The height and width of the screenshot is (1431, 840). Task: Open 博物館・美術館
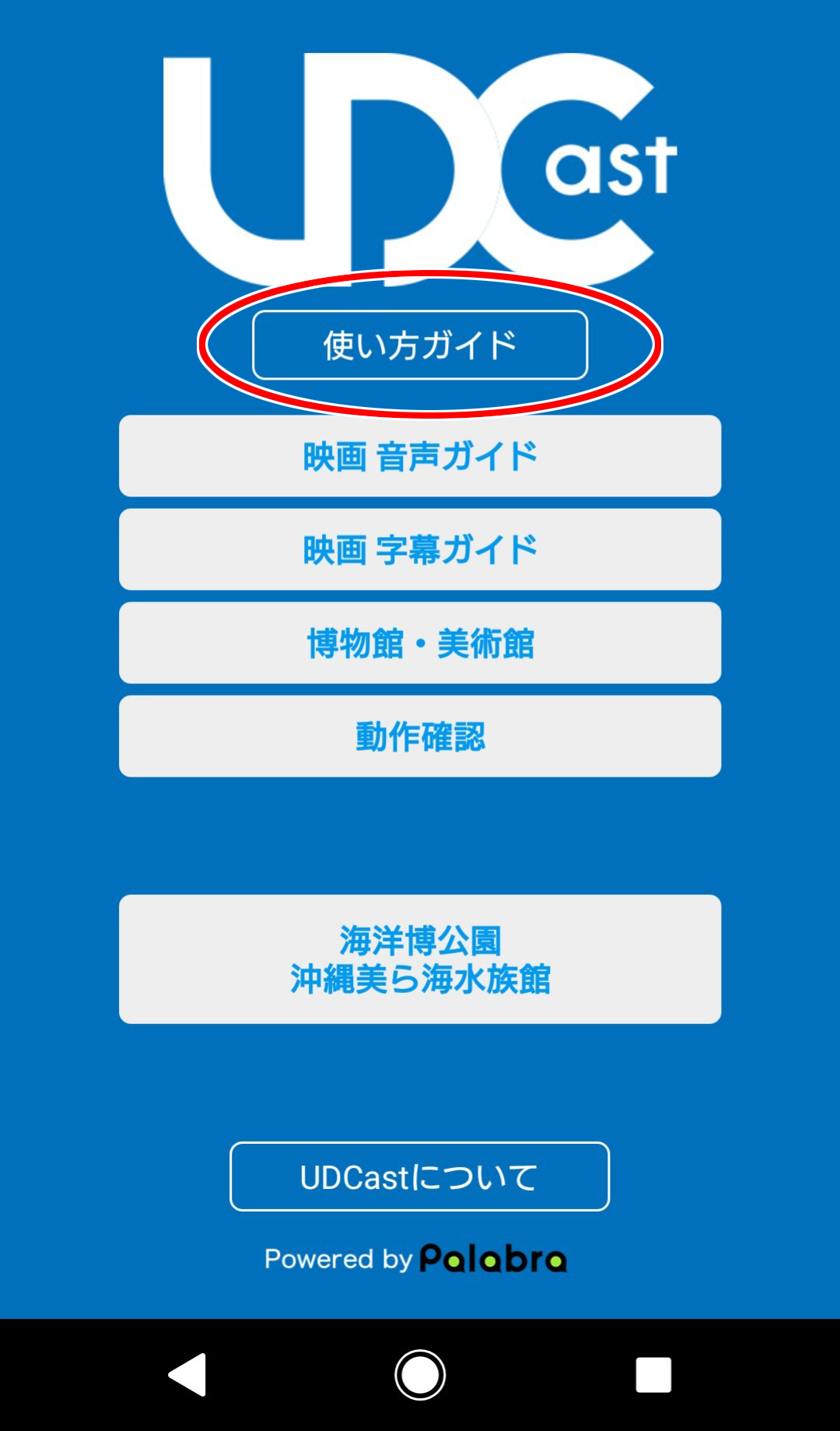tap(420, 643)
